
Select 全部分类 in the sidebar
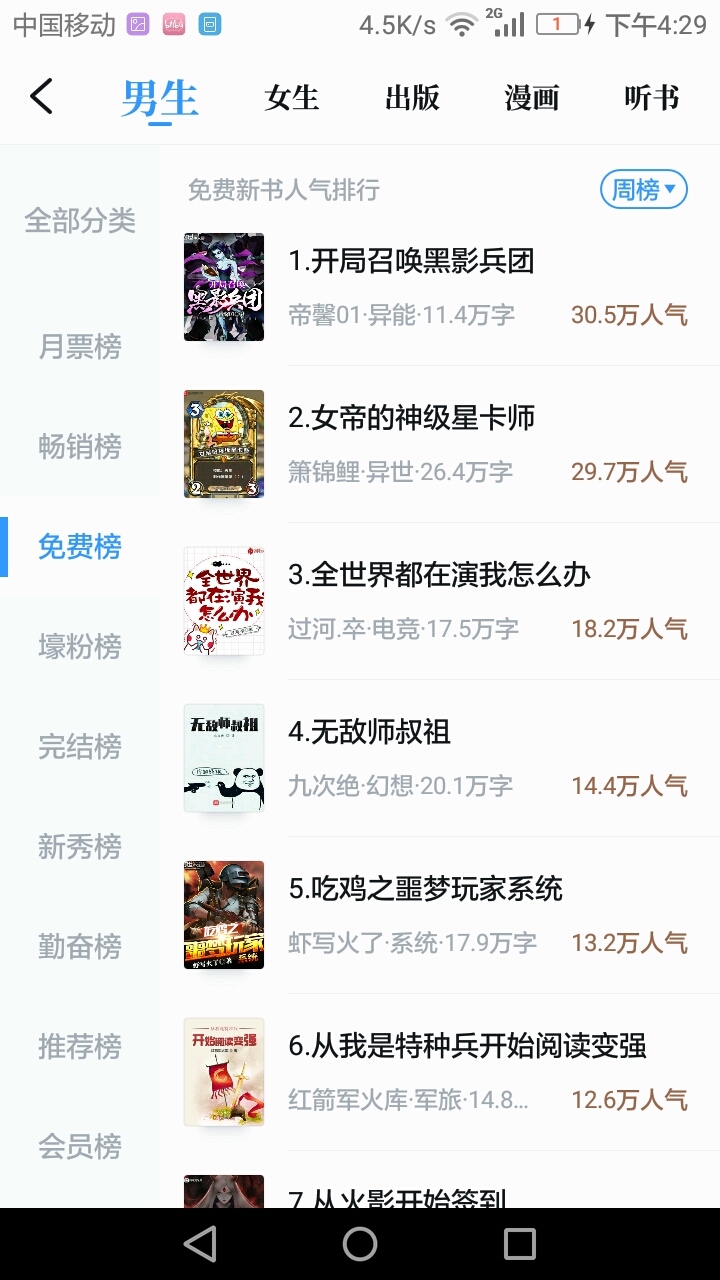pos(80,221)
